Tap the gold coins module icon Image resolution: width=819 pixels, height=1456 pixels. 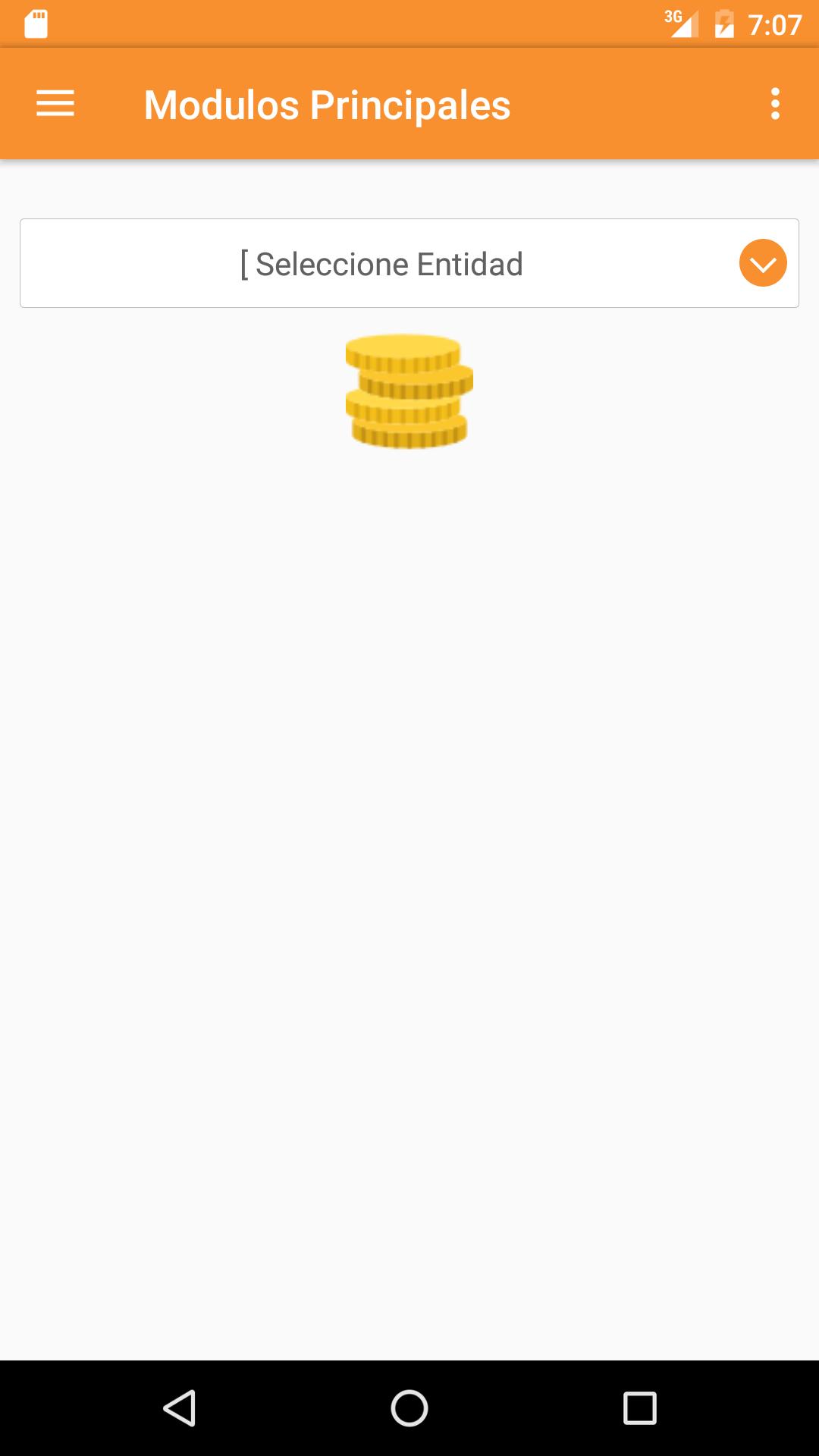pos(409,391)
